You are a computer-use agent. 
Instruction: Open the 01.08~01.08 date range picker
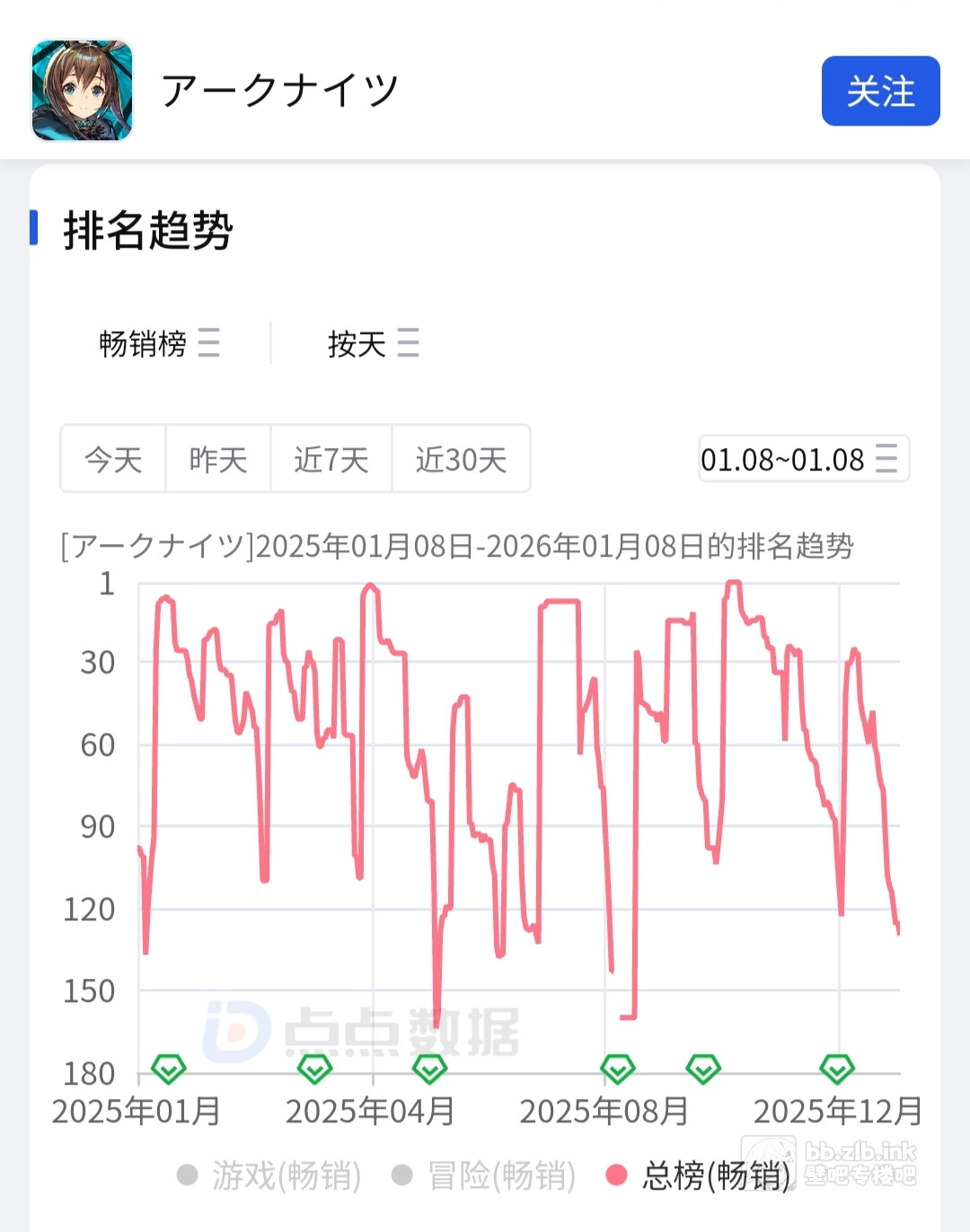click(803, 459)
